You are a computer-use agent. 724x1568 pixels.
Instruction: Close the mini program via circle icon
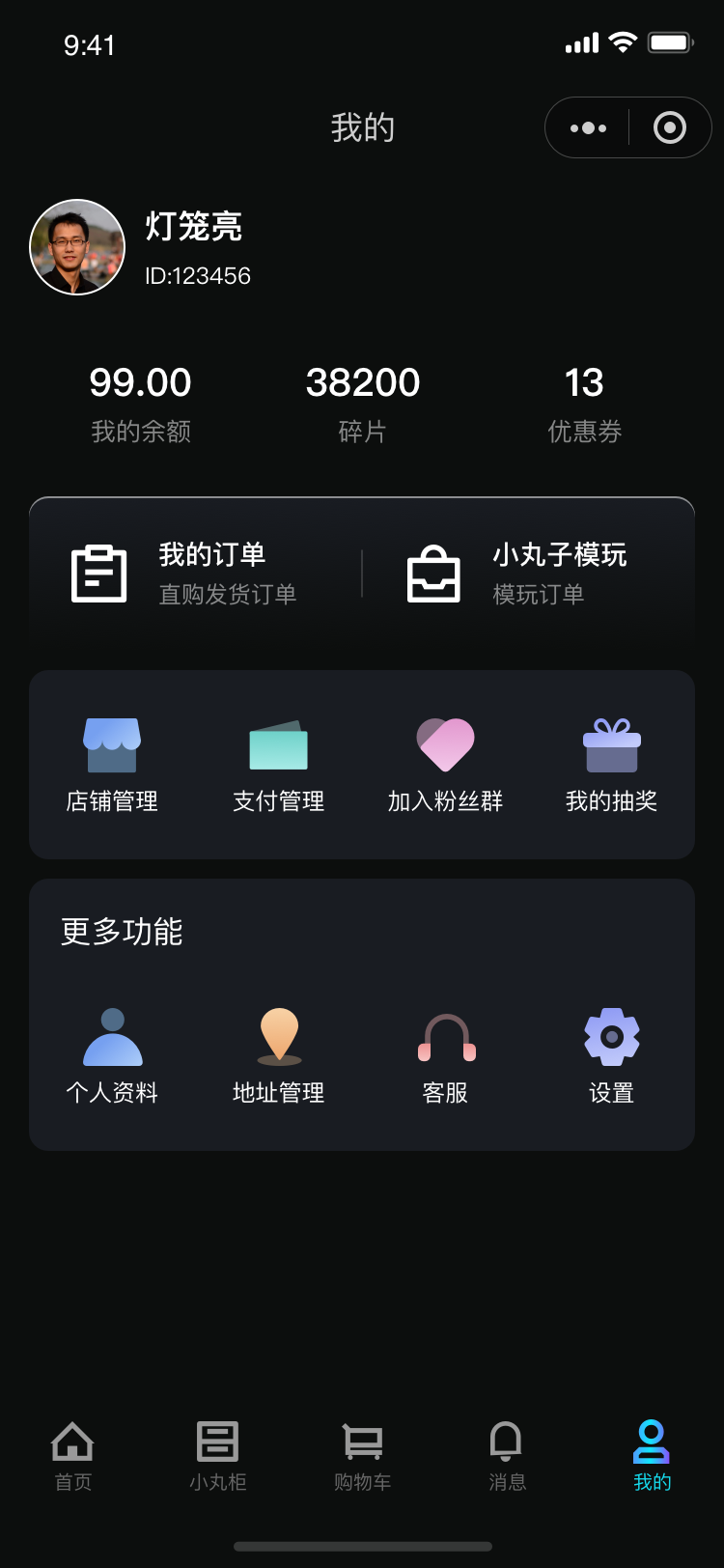[670, 127]
